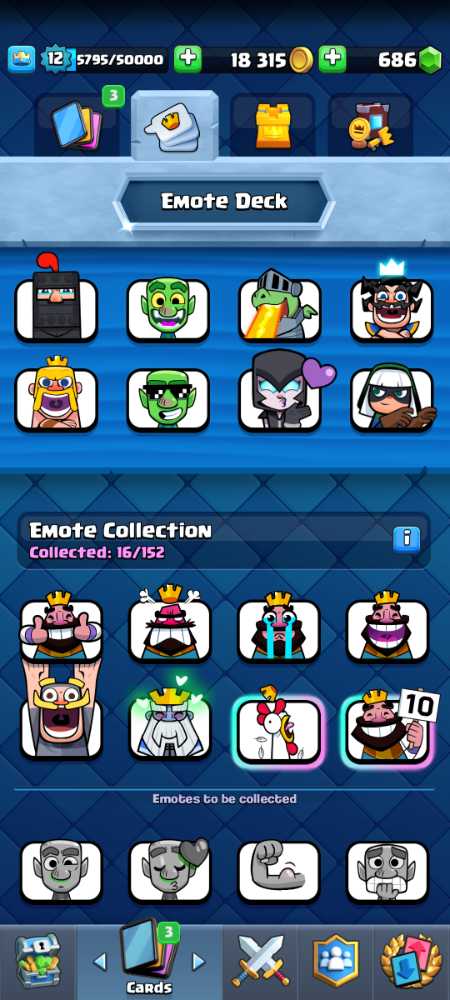Choose the chicken emote
450x1000 pixels.
point(279,727)
